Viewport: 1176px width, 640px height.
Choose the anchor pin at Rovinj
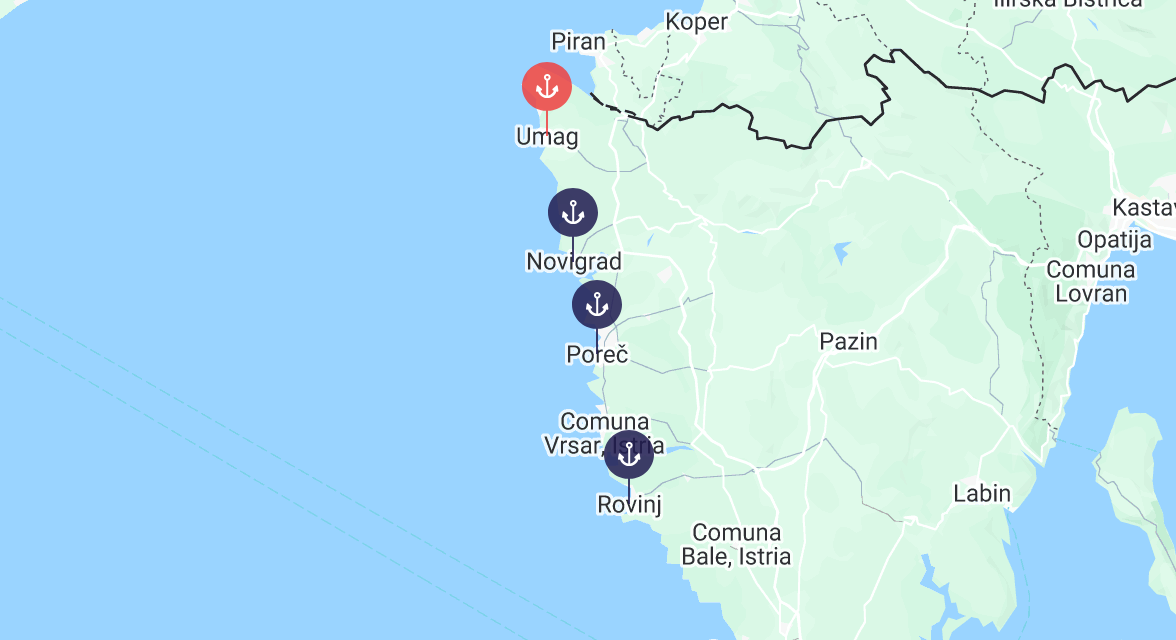click(x=628, y=455)
